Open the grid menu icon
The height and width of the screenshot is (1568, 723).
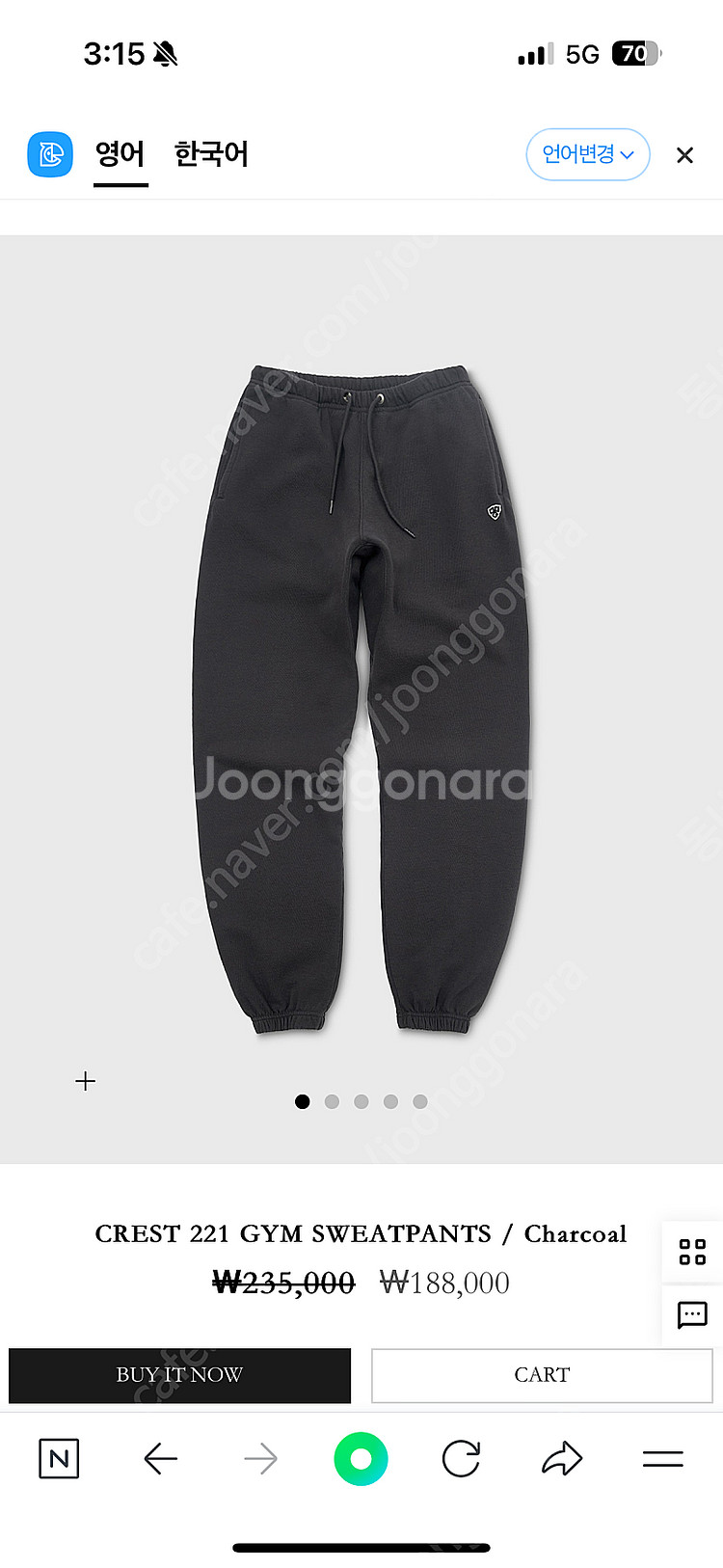pyautogui.click(x=692, y=1252)
